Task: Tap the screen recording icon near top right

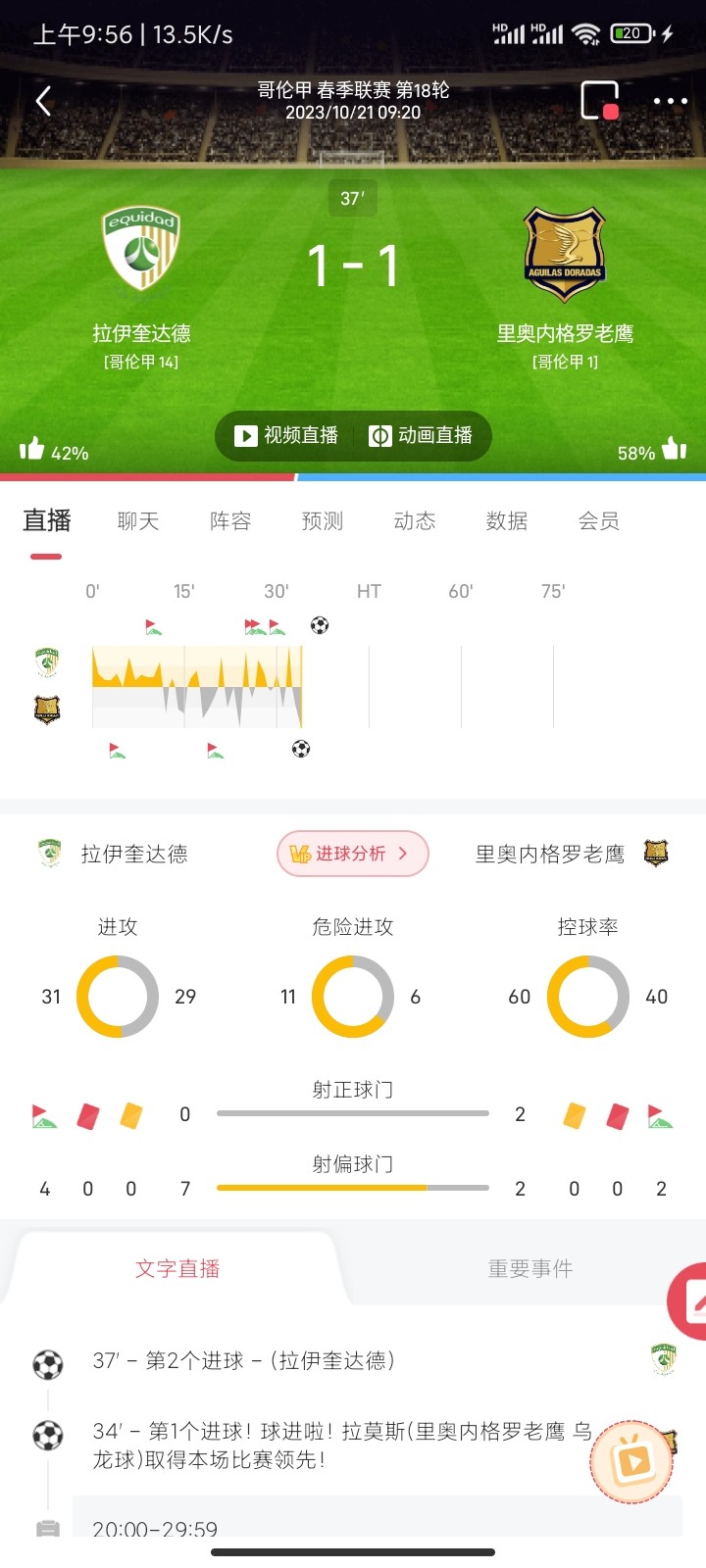Action: point(602,101)
